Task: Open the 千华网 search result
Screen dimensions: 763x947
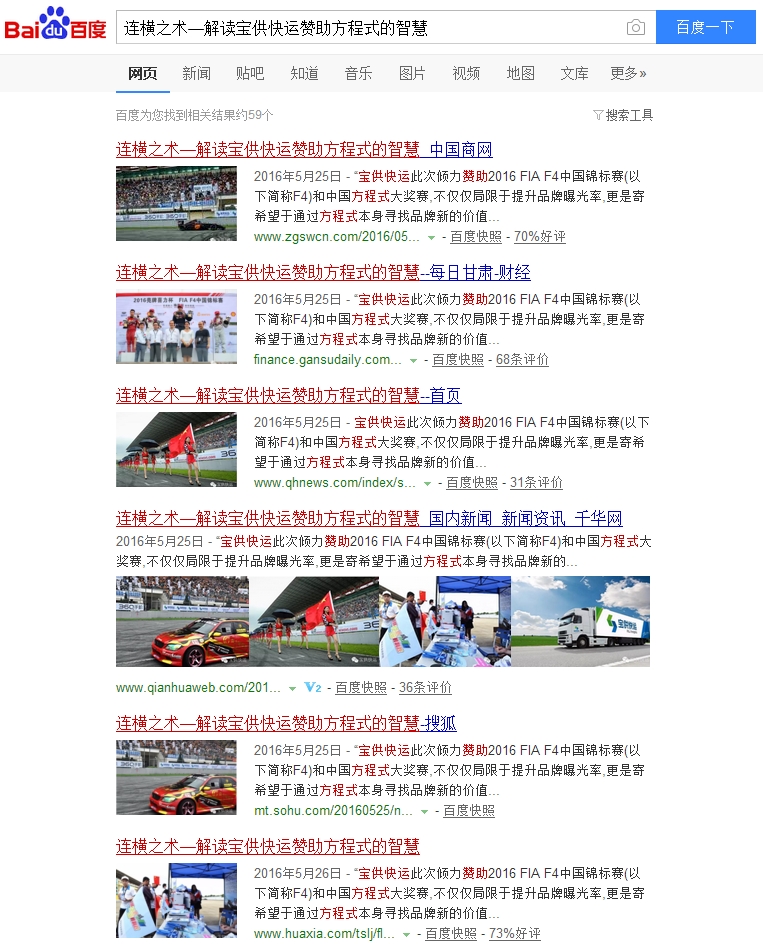Action: (x=369, y=518)
